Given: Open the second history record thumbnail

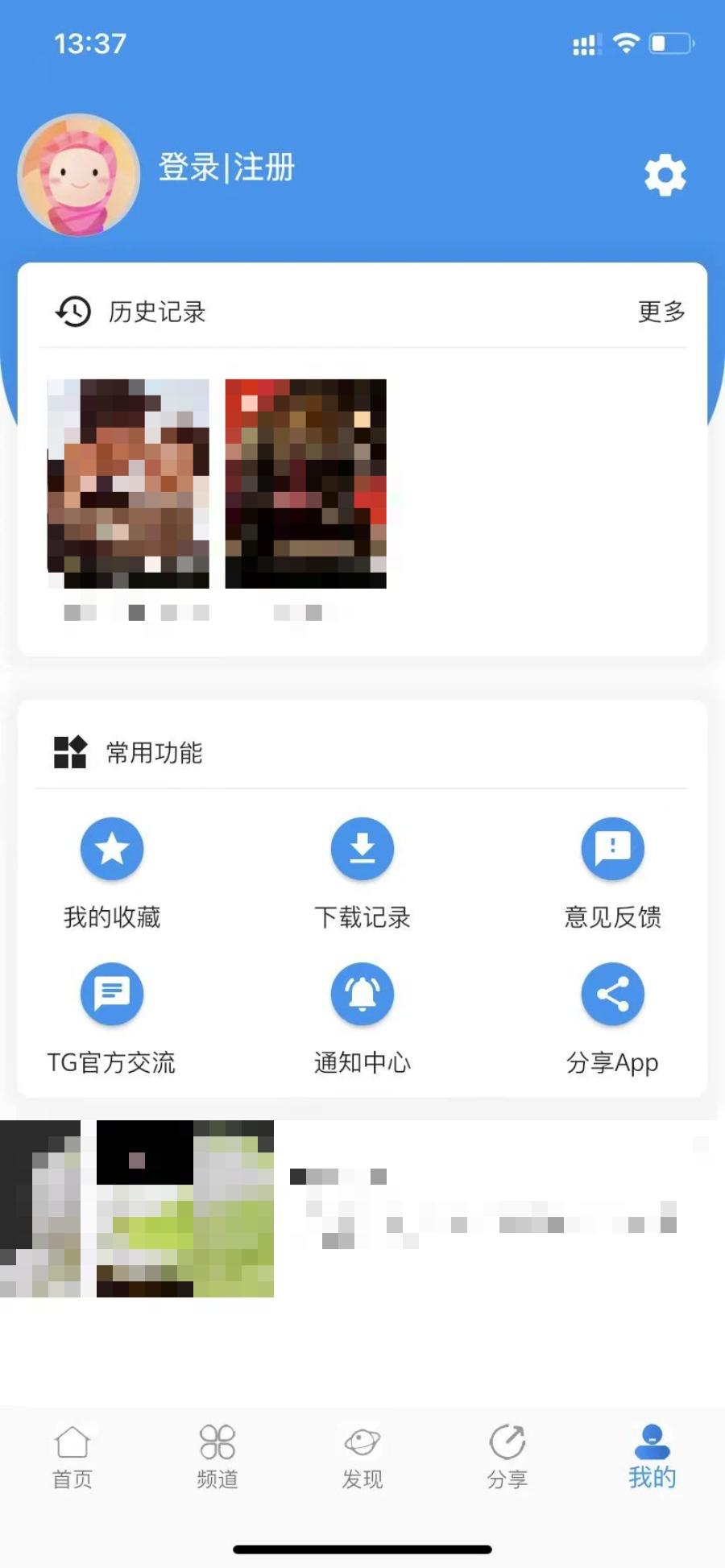Looking at the screenshot, I should coord(306,483).
